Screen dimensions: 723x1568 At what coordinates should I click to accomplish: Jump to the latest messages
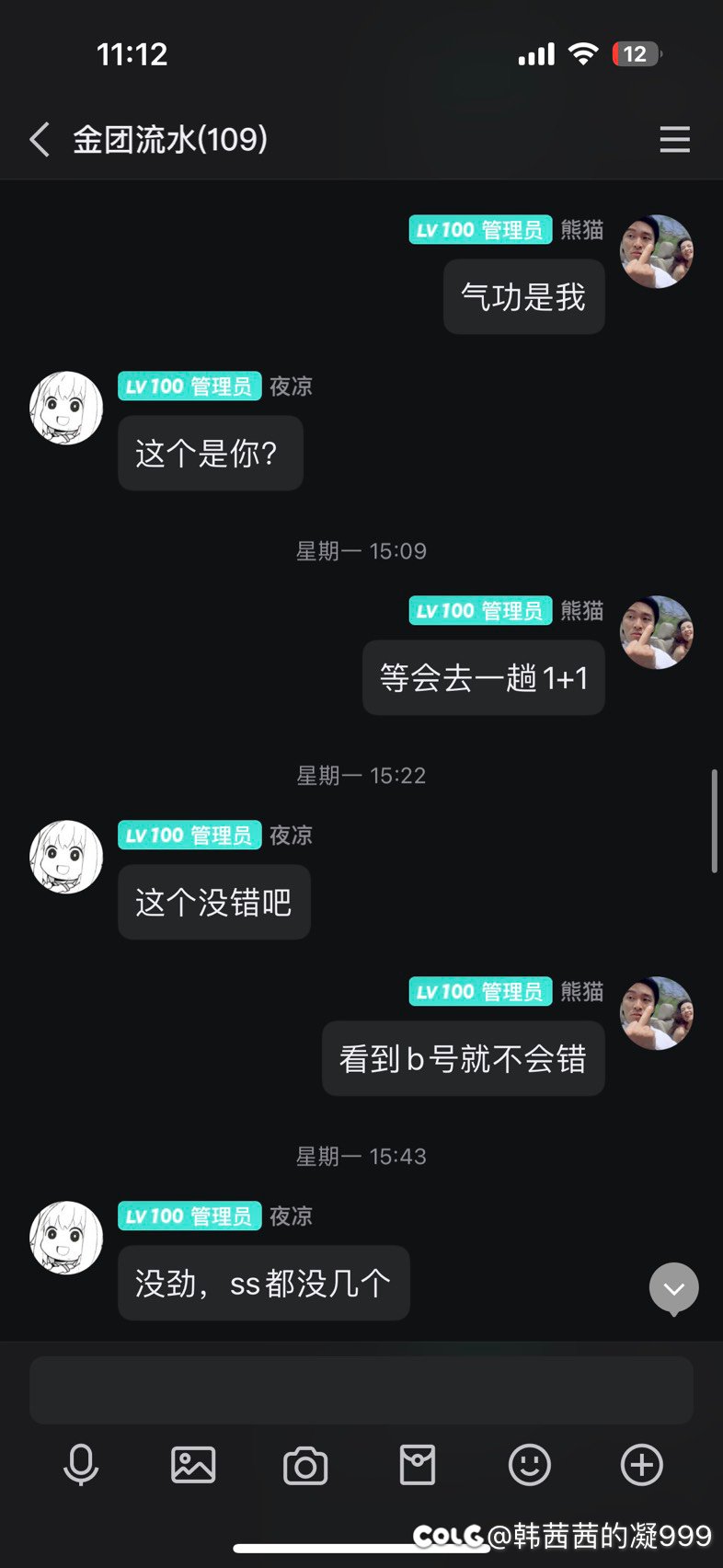(x=673, y=1288)
